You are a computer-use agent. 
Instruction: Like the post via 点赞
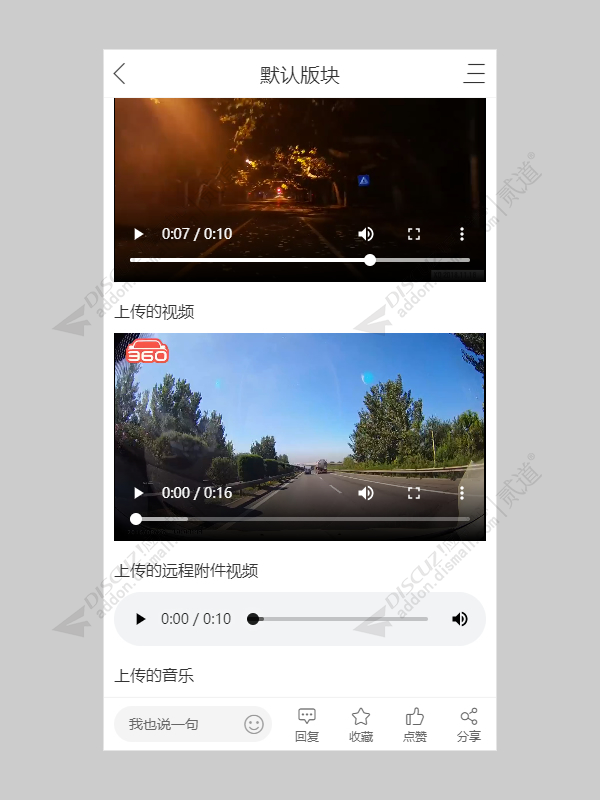pos(415,725)
